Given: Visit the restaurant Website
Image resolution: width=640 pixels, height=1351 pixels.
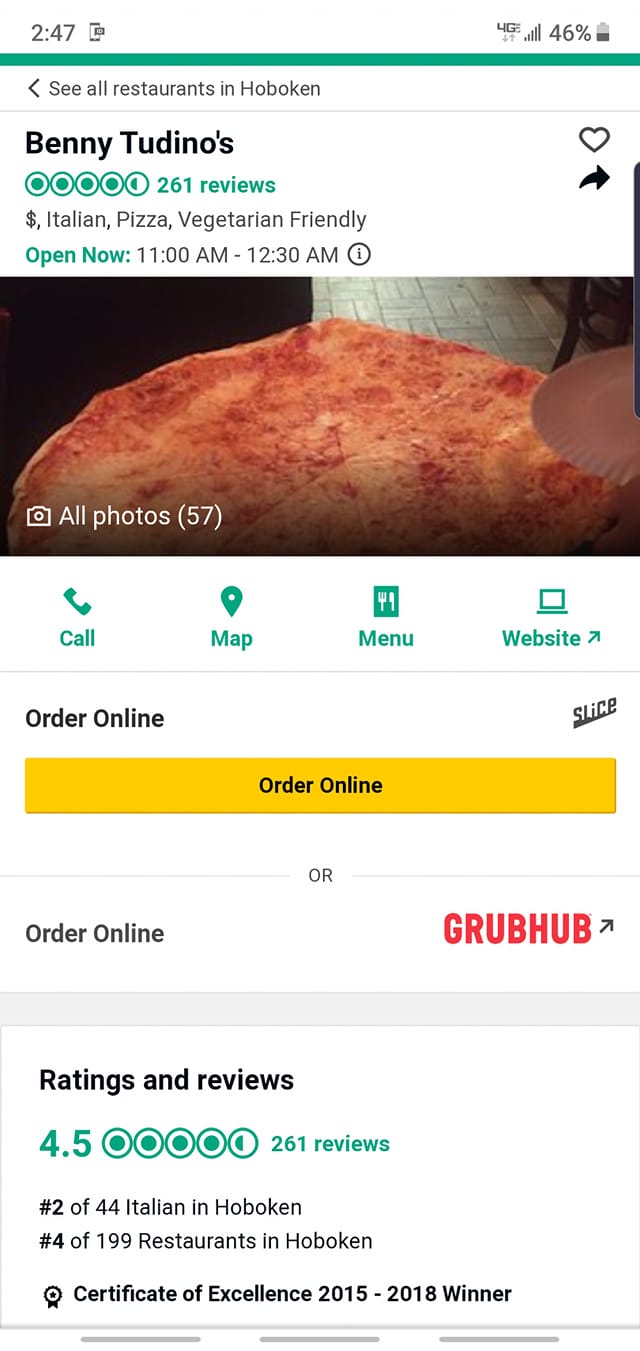Looking at the screenshot, I should 551,618.
